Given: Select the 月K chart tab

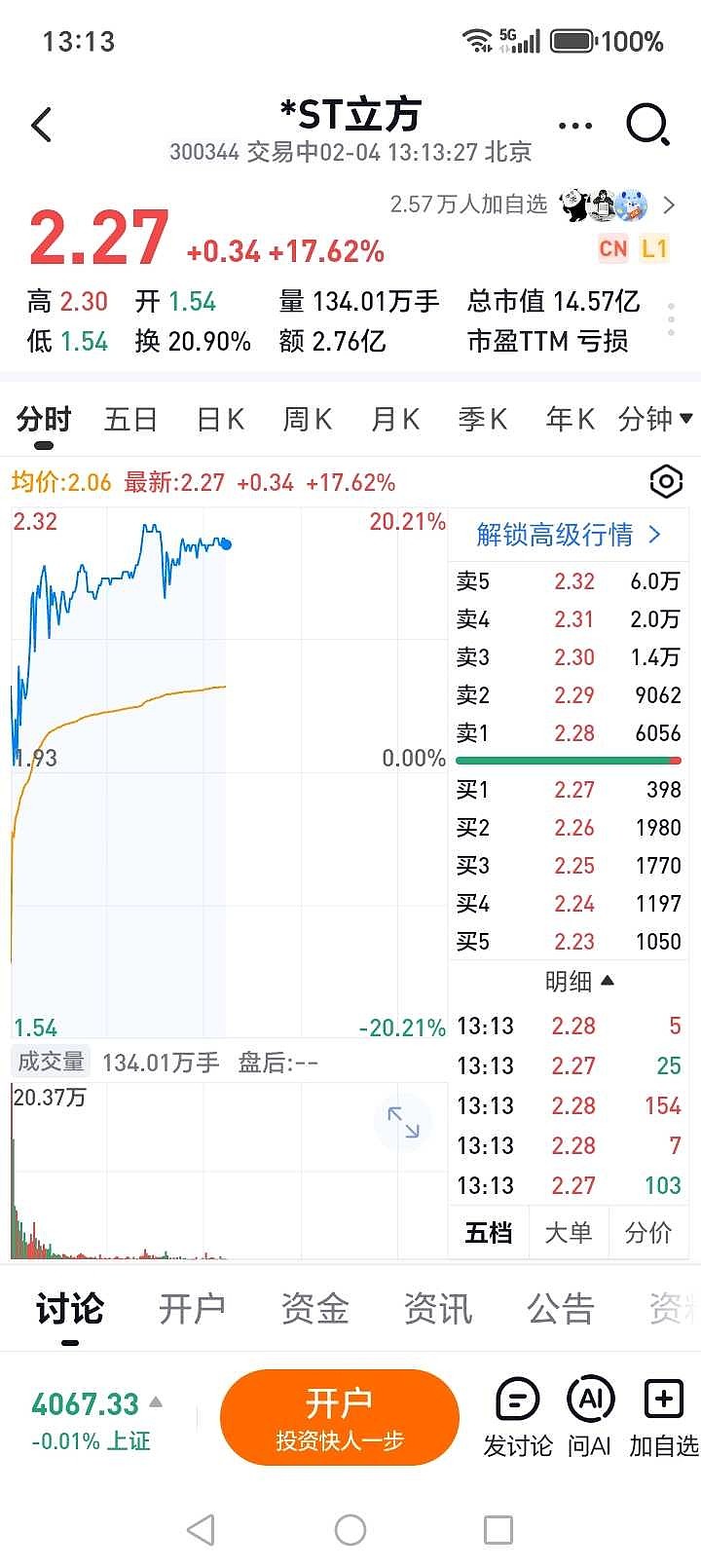Looking at the screenshot, I should pyautogui.click(x=394, y=420).
